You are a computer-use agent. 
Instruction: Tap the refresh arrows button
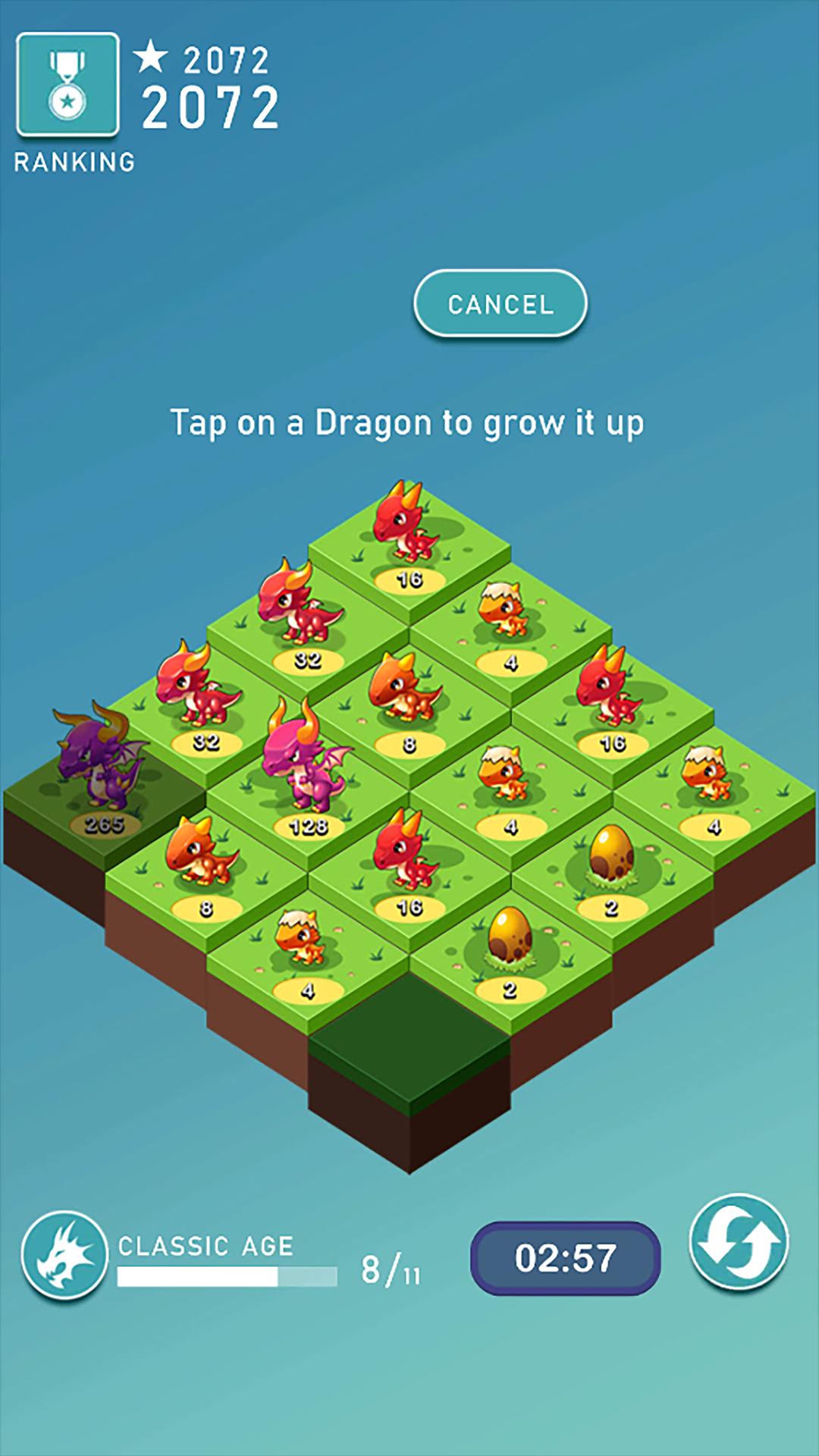coord(739,1241)
